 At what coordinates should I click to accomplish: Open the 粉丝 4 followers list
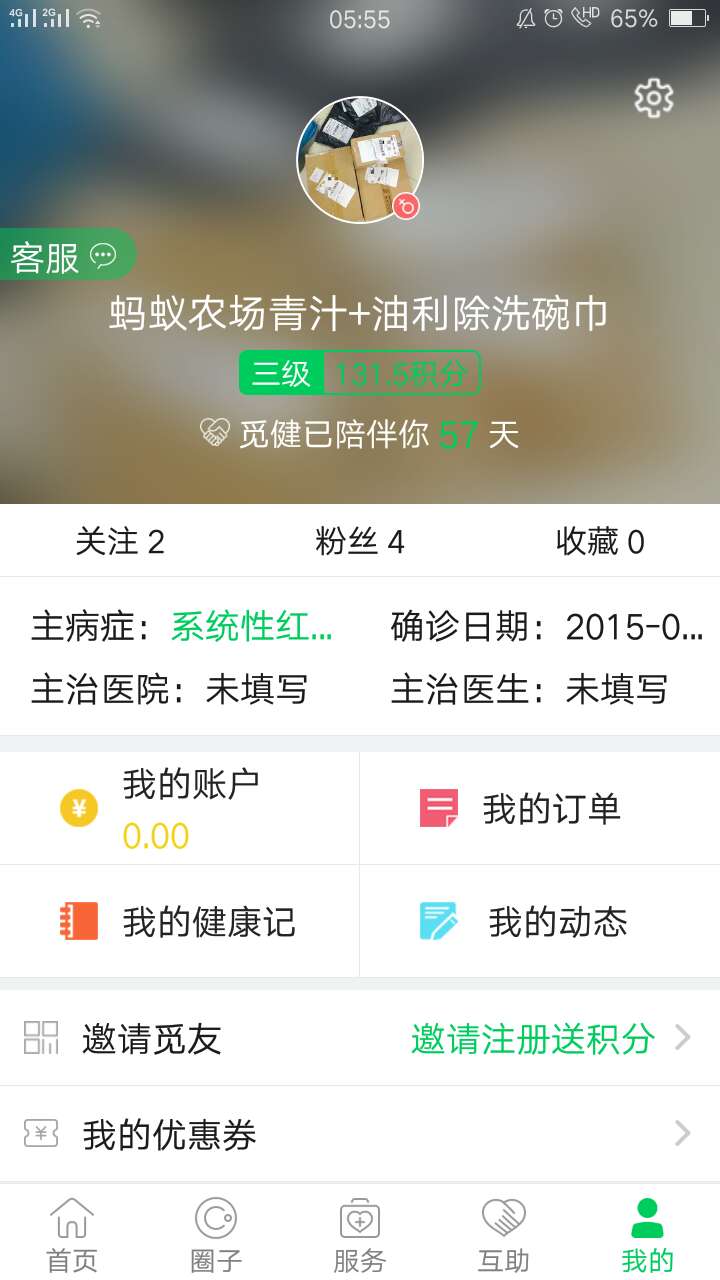pos(360,541)
